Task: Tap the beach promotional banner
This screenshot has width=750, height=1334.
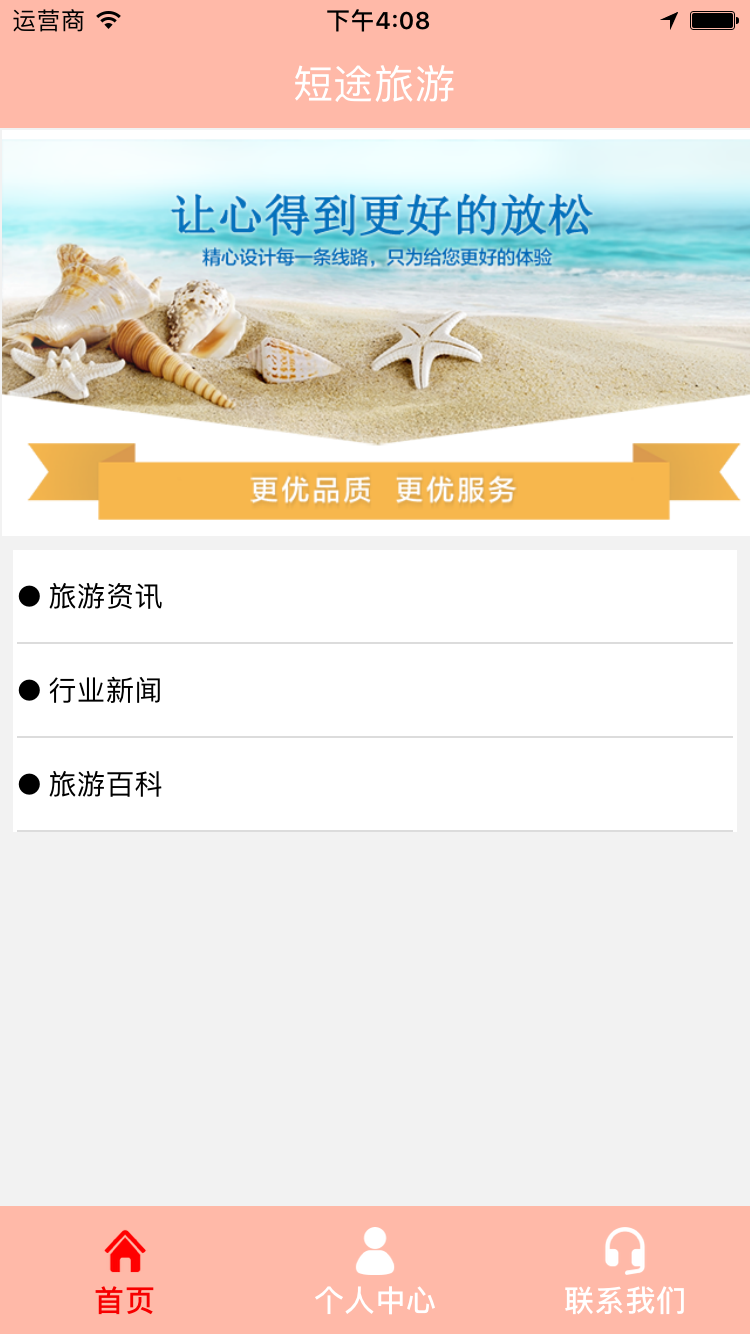Action: pos(375,332)
